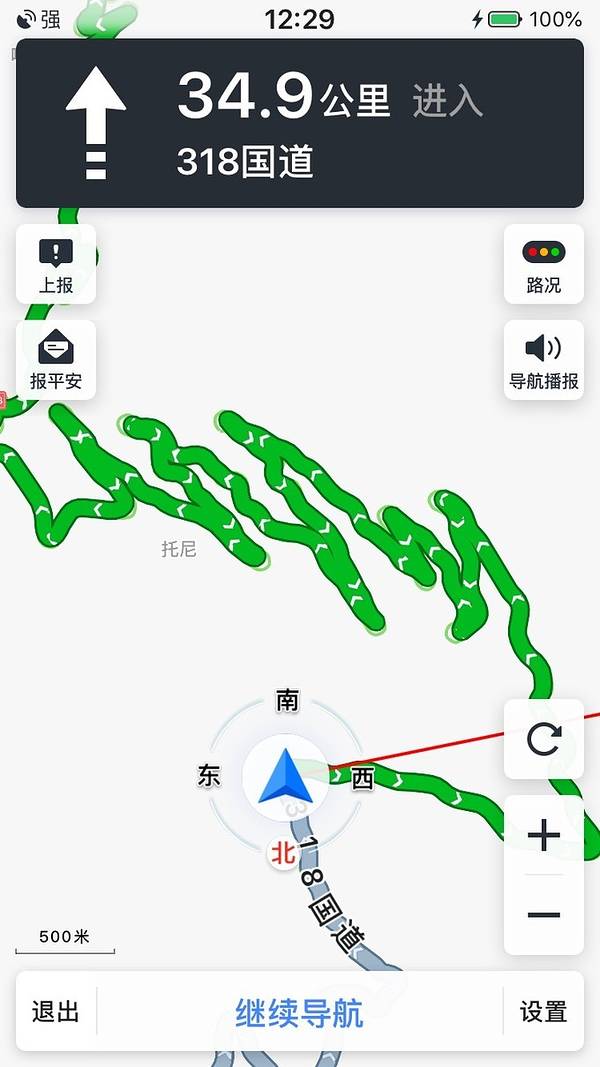Screen dimensions: 600x1067
Task: Open 导航播报 voice broadcast settings
Action: tap(543, 360)
